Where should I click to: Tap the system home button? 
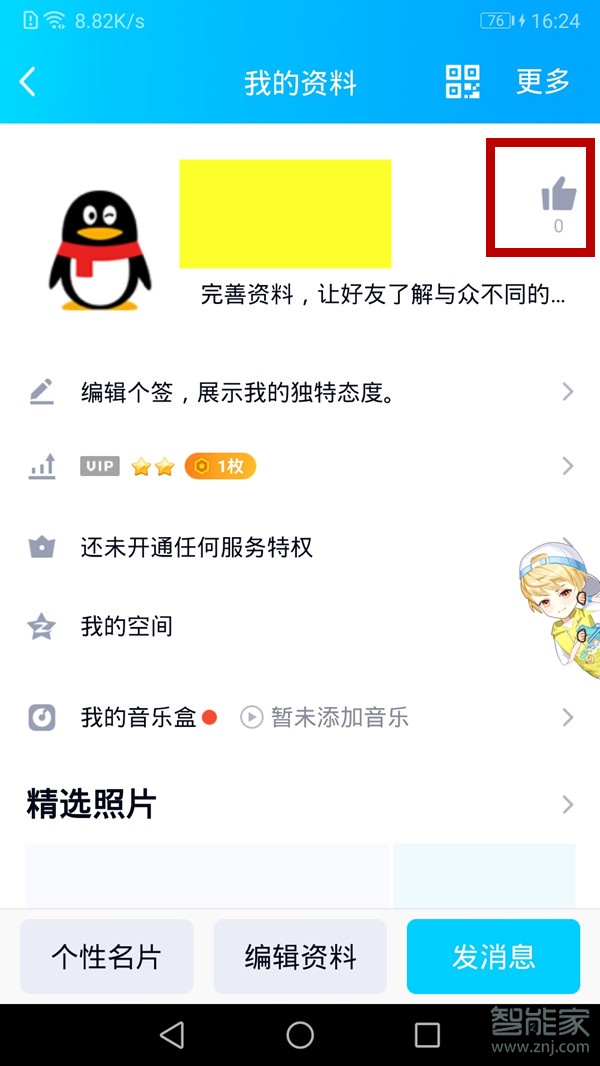pyautogui.click(x=300, y=1035)
